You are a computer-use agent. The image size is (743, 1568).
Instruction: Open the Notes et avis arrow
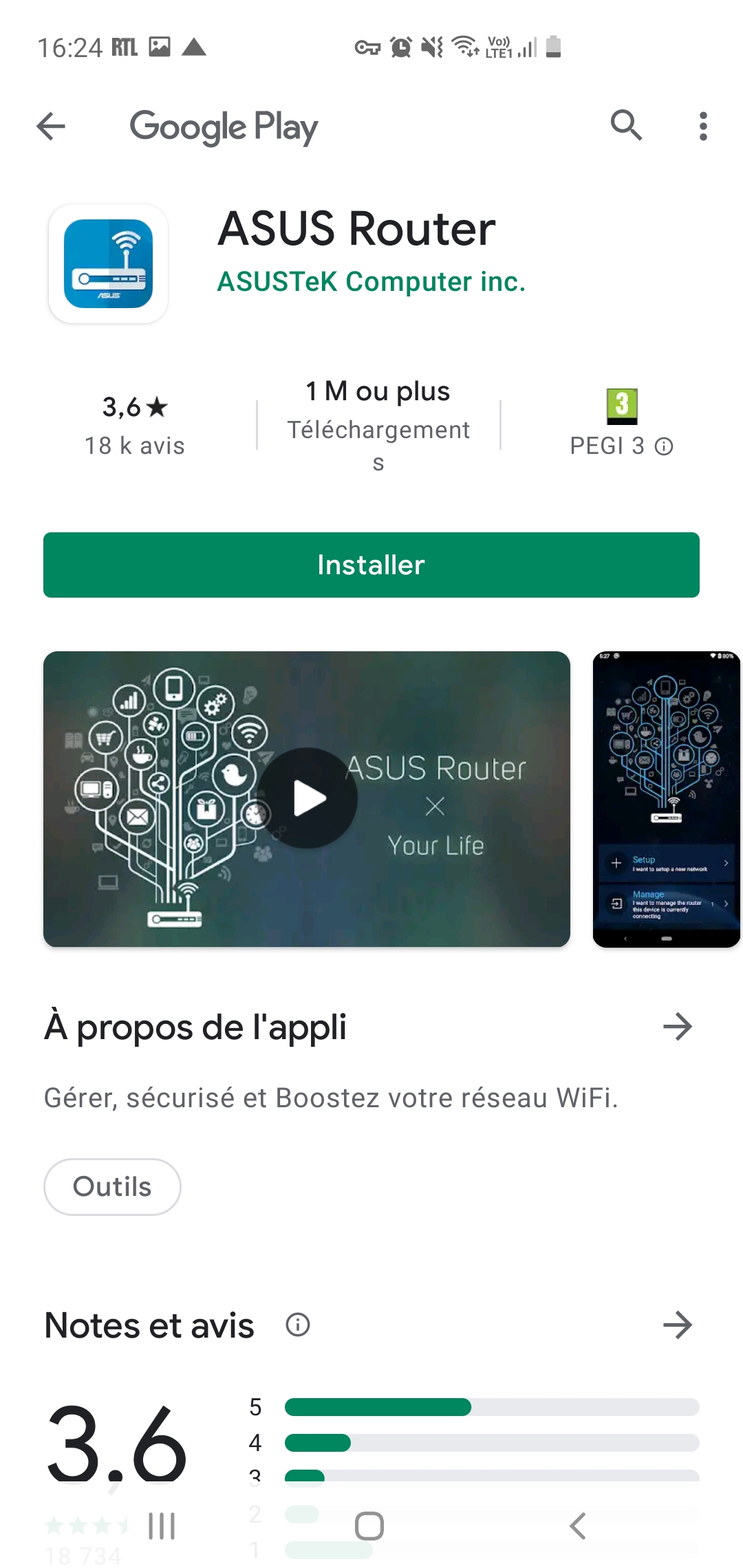click(678, 1325)
